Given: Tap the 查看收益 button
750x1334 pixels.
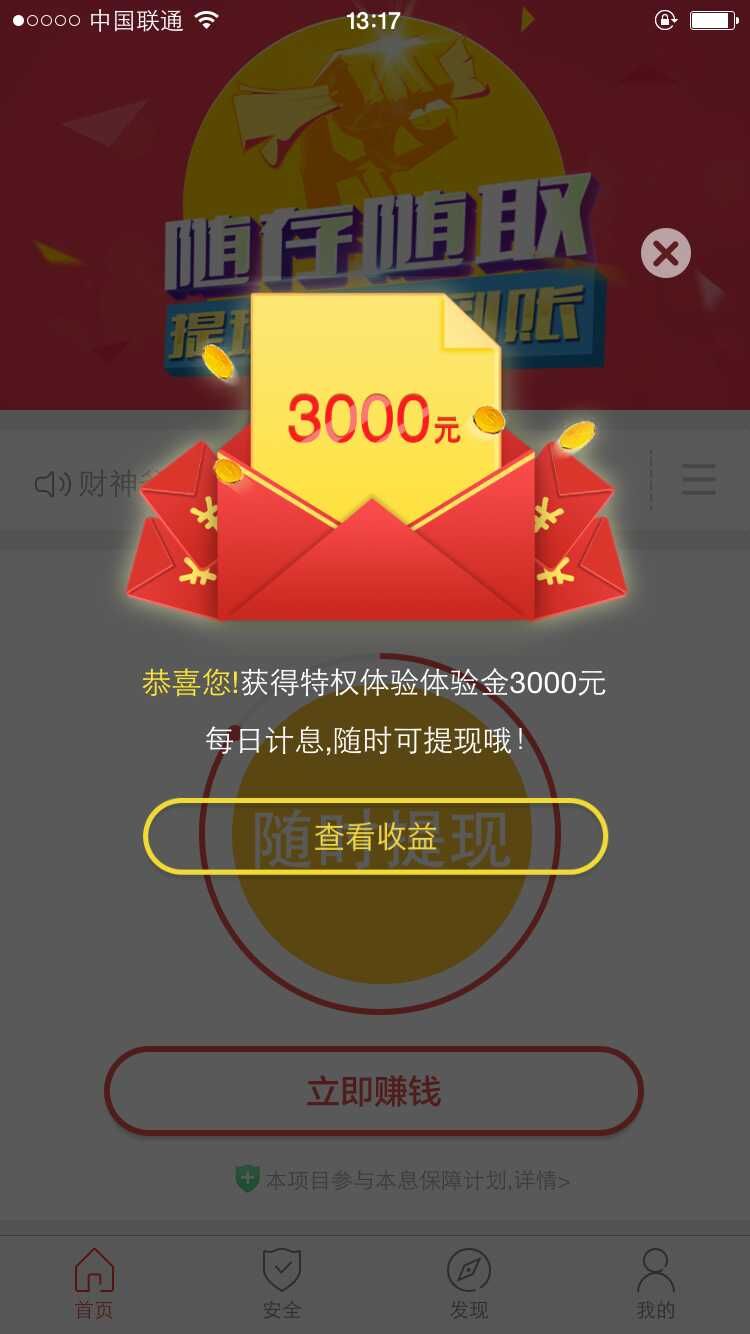Looking at the screenshot, I should (x=375, y=836).
